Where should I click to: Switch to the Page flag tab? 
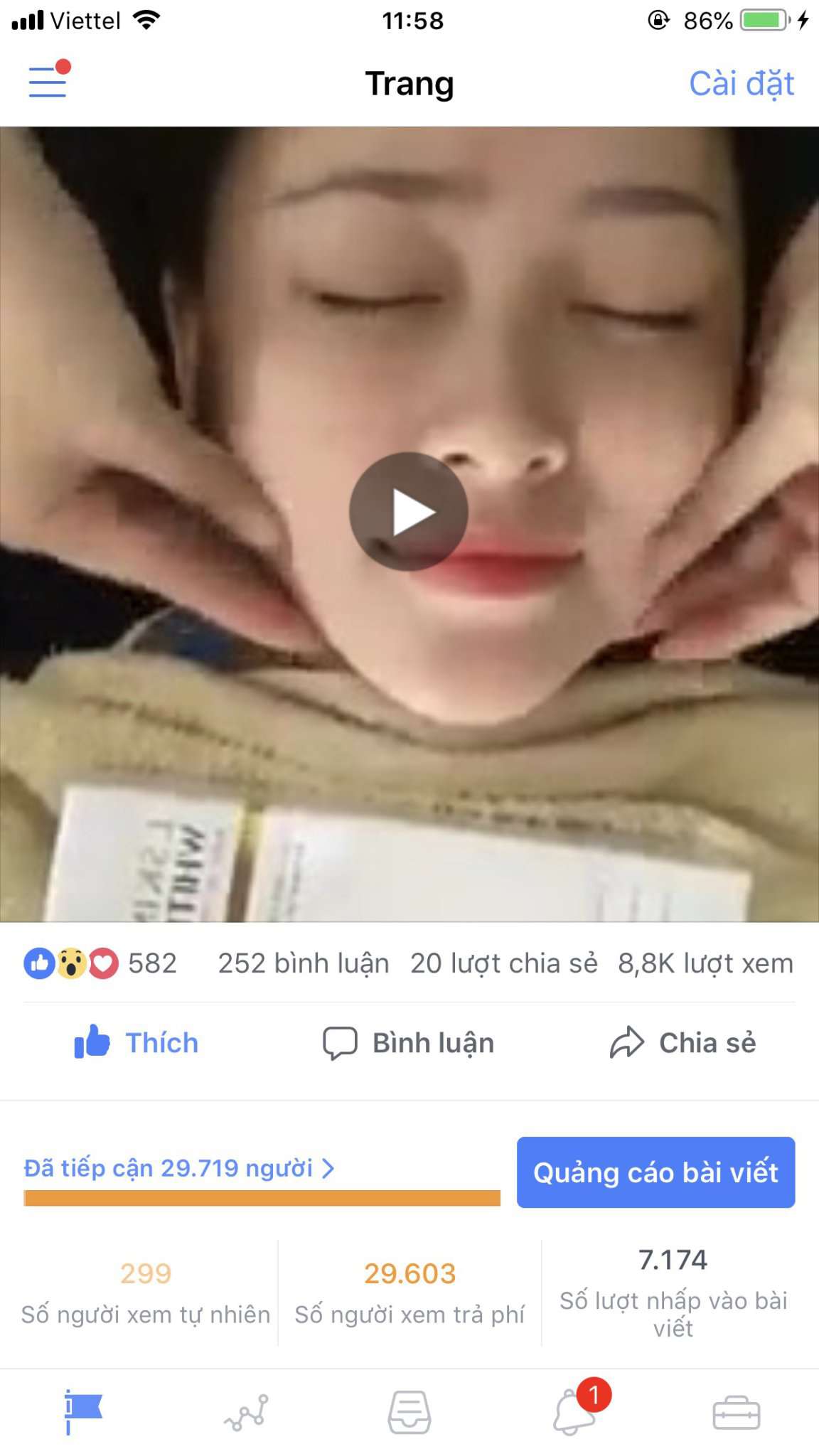(x=82, y=1412)
